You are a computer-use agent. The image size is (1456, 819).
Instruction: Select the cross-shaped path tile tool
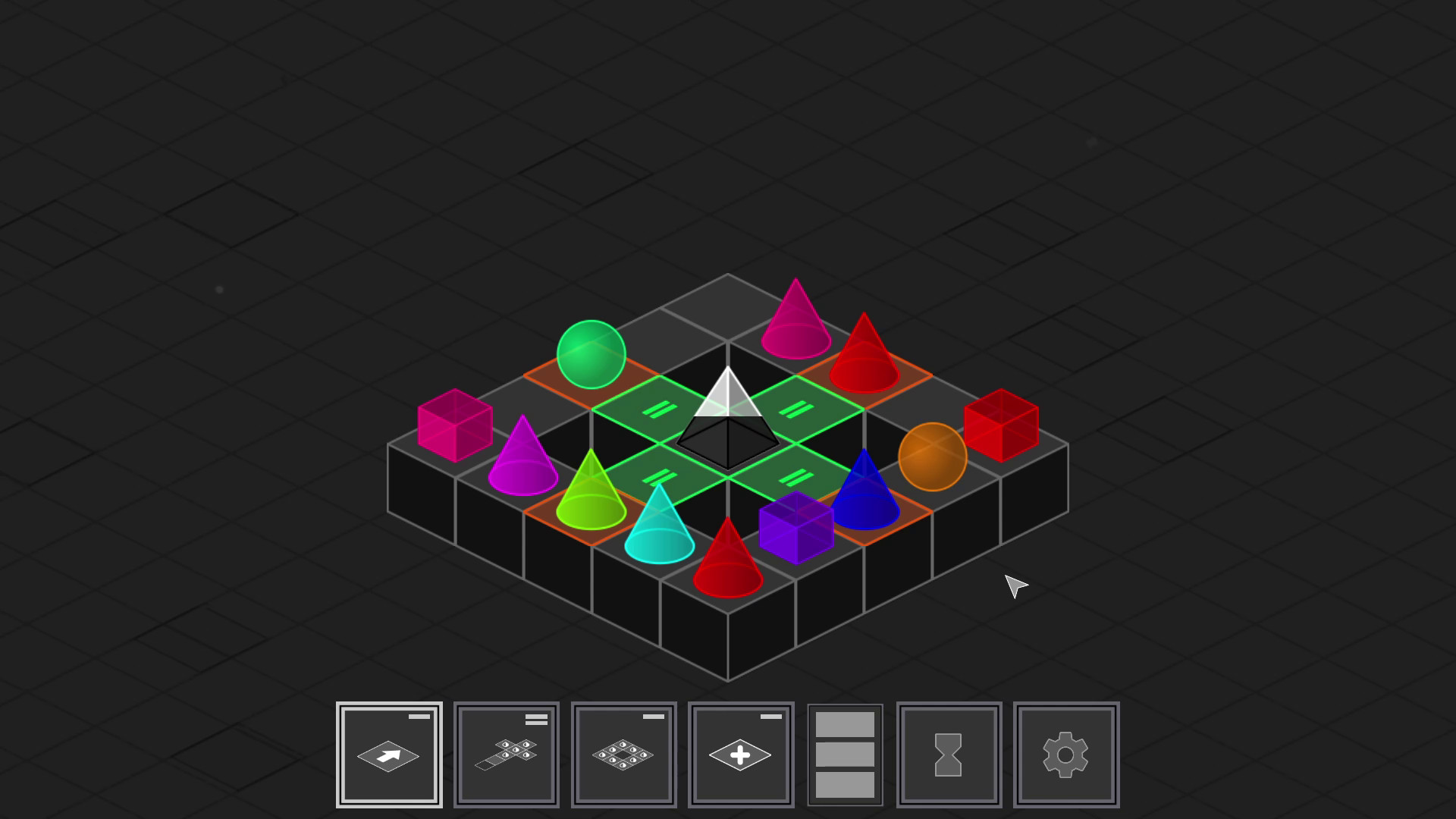506,755
